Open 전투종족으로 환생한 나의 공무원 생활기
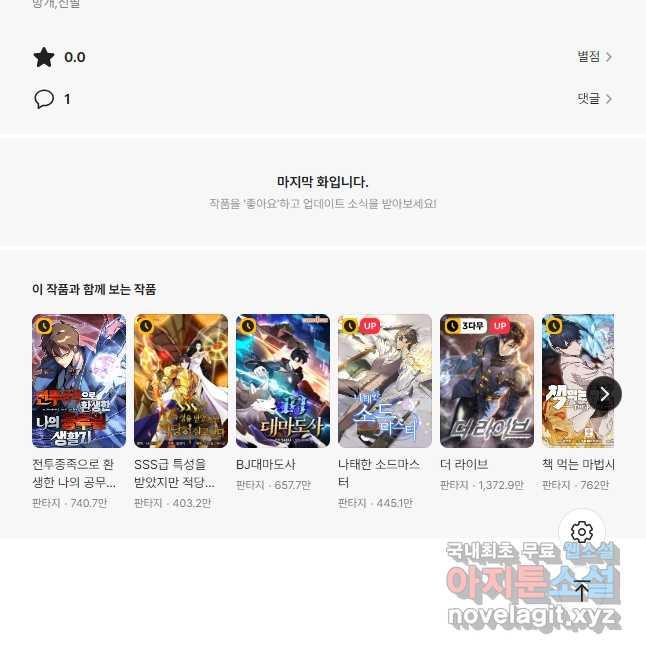This screenshot has height=654, width=646. pyautogui.click(x=79, y=381)
